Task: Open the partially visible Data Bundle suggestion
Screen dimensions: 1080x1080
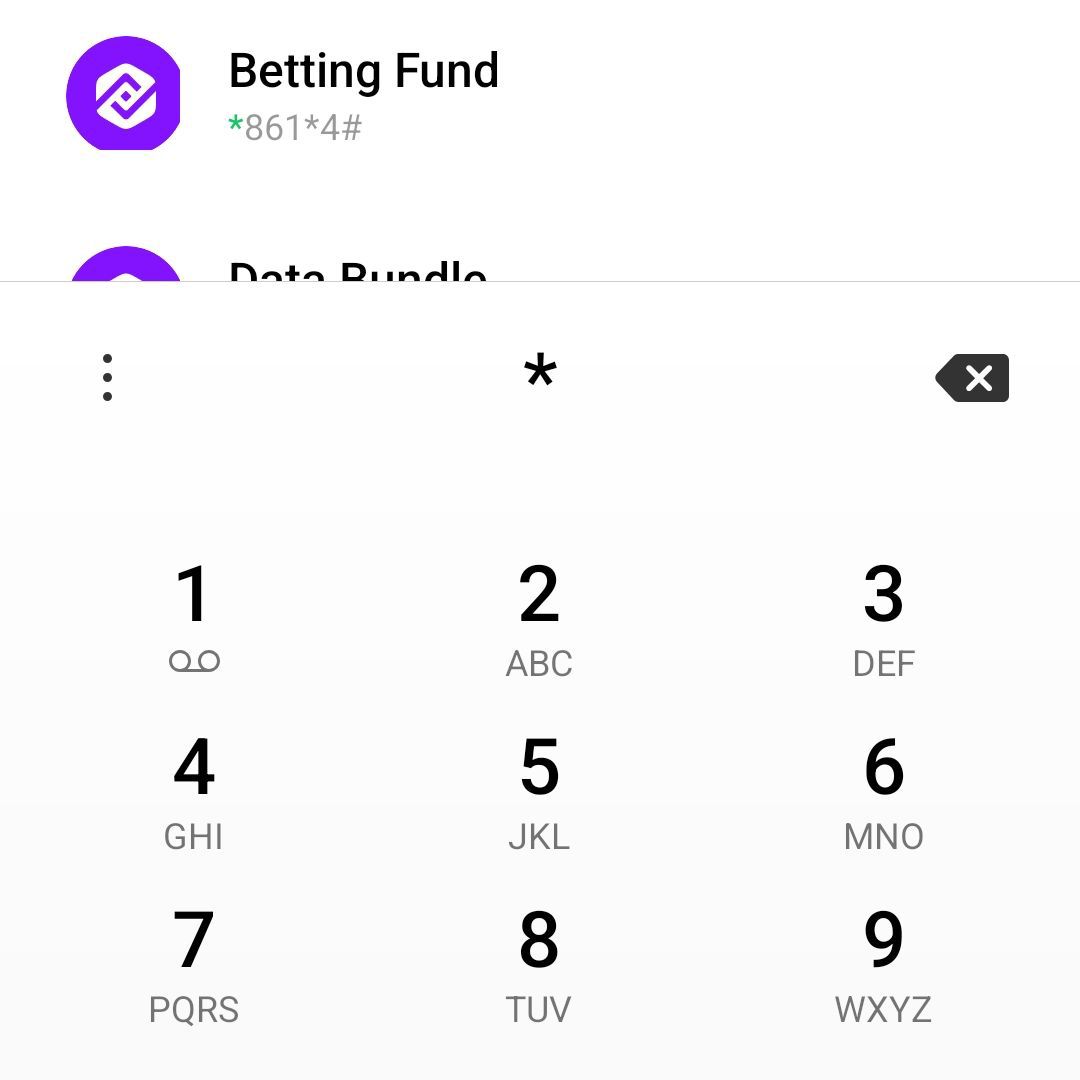Action: [540, 264]
